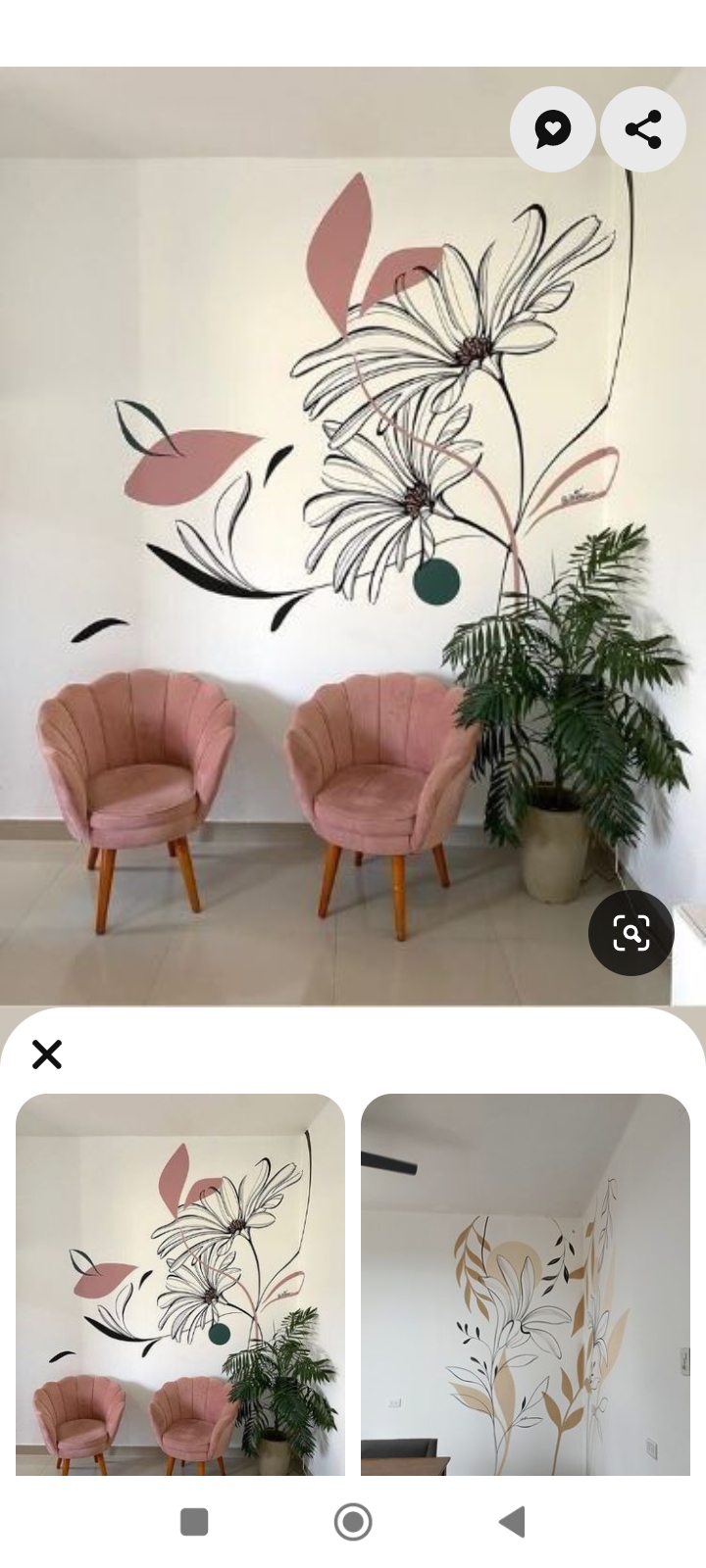Open the beige leaves wall mural pin

(x=526, y=1284)
